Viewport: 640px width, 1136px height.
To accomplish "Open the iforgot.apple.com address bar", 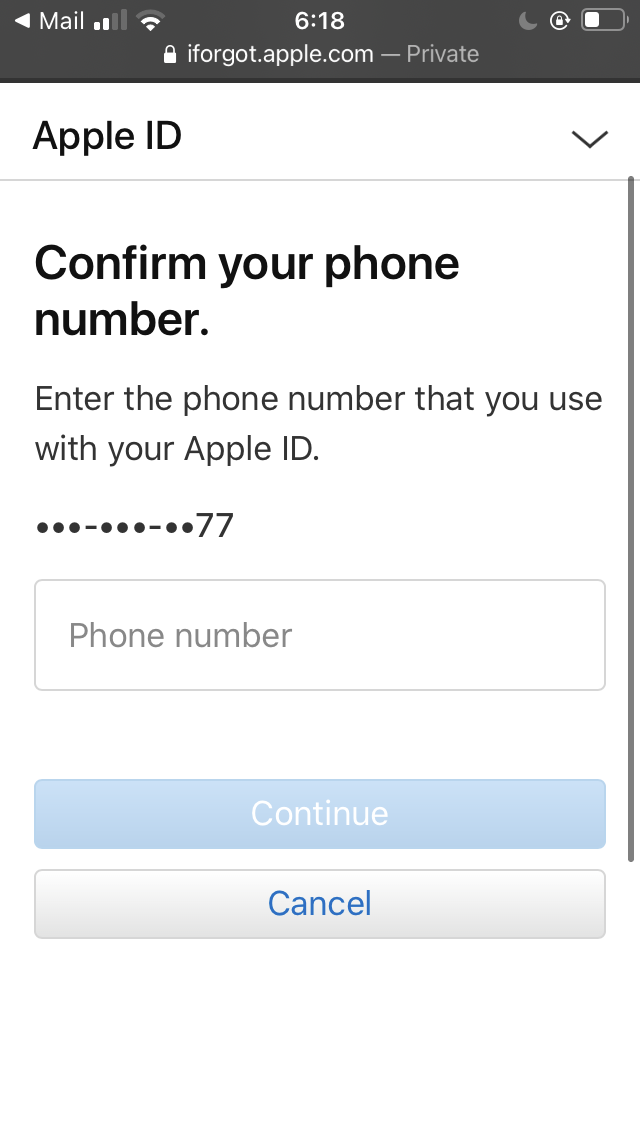I will point(321,54).
